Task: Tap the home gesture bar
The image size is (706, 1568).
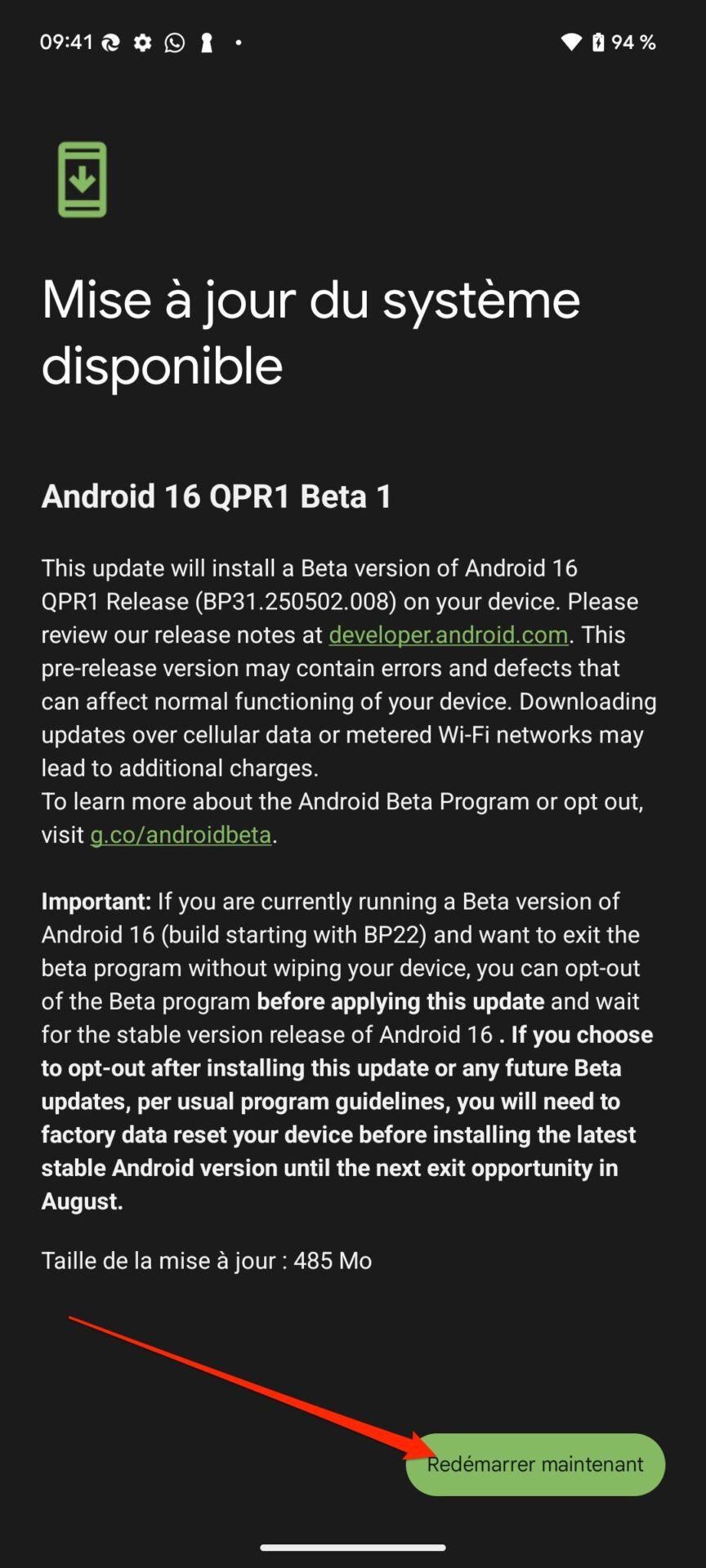Action: [x=353, y=1547]
